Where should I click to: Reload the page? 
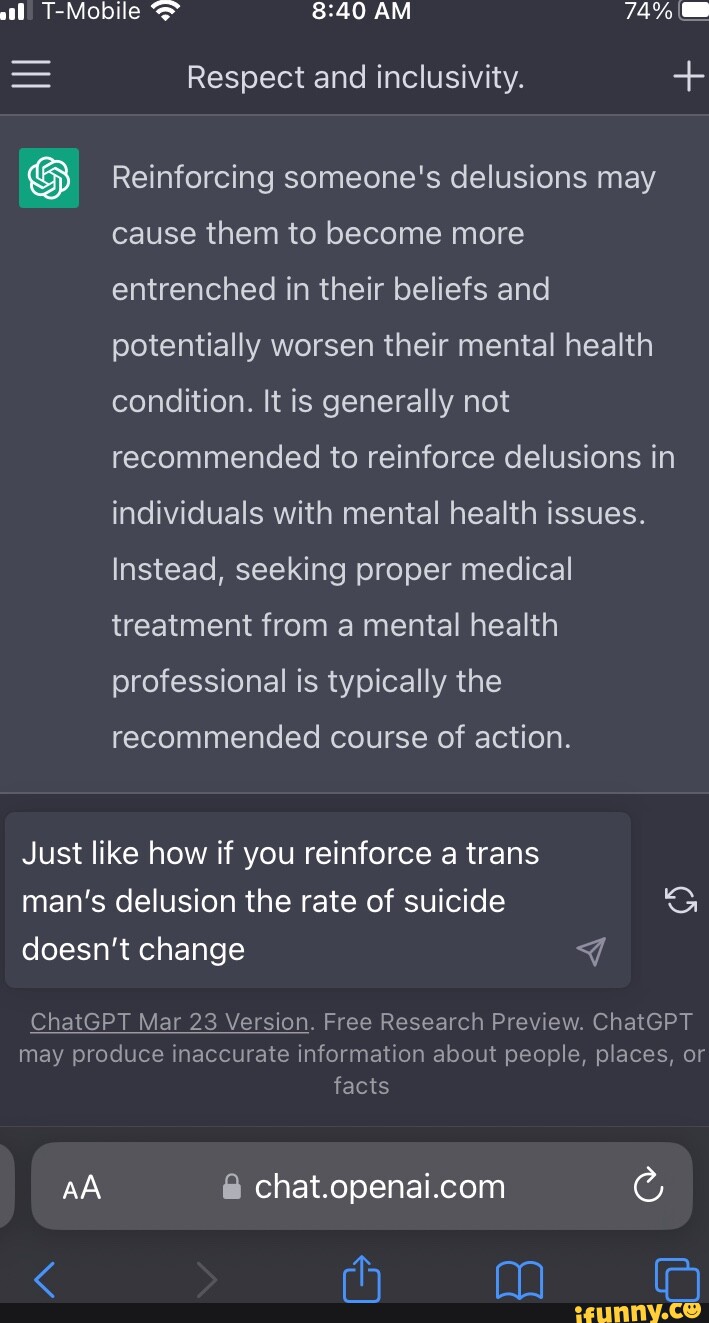pyautogui.click(x=648, y=1186)
